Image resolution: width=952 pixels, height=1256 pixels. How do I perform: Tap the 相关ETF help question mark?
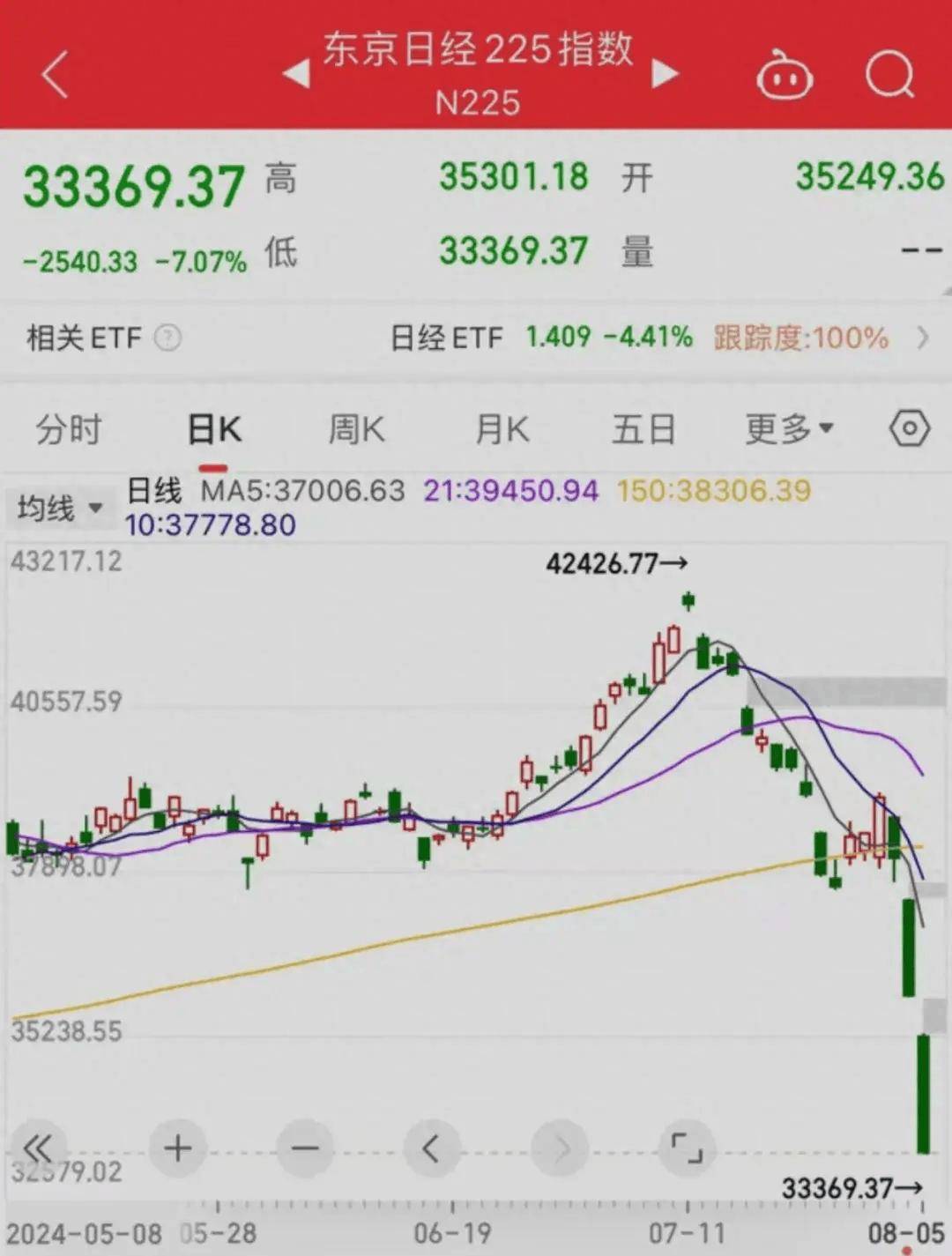tap(169, 338)
